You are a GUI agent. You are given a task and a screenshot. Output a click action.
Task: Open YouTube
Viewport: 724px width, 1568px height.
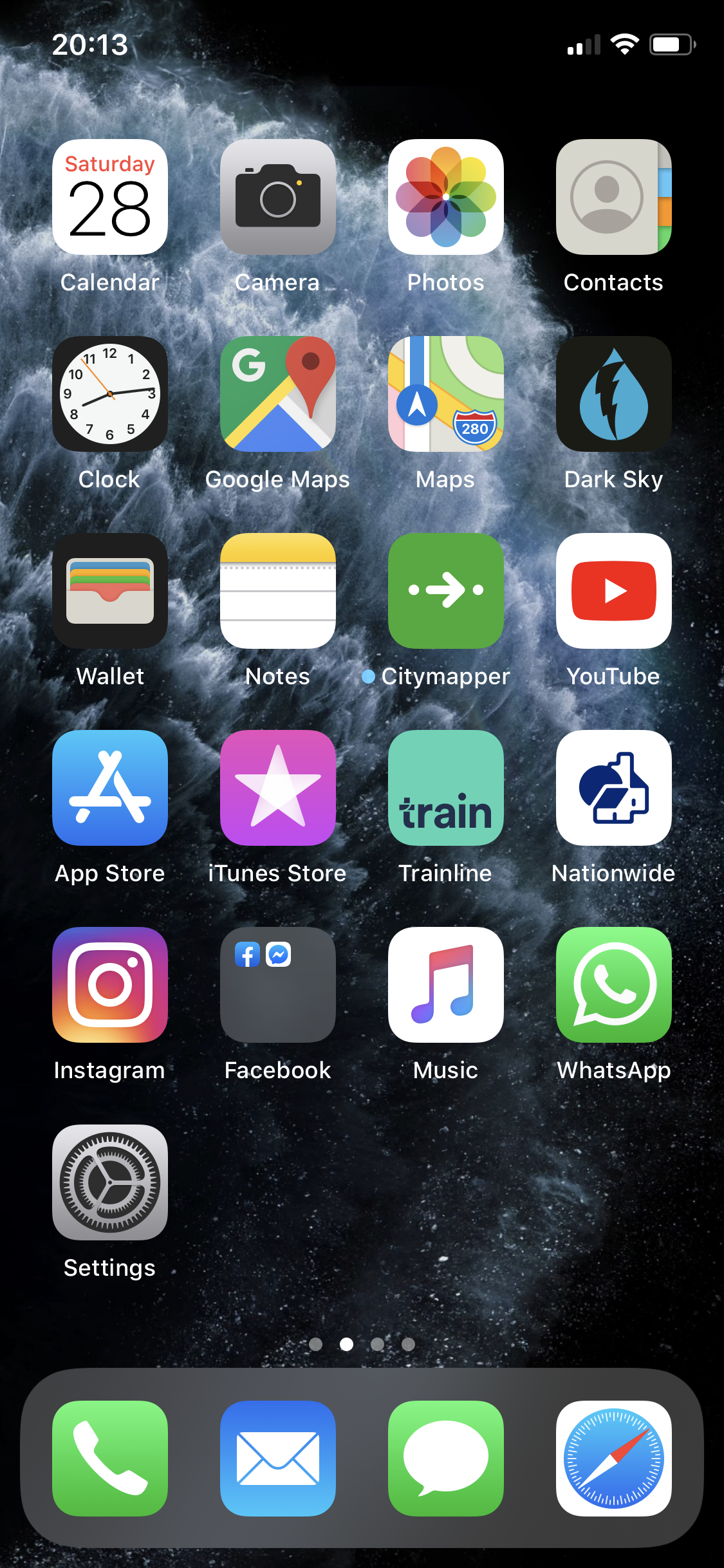[614, 591]
